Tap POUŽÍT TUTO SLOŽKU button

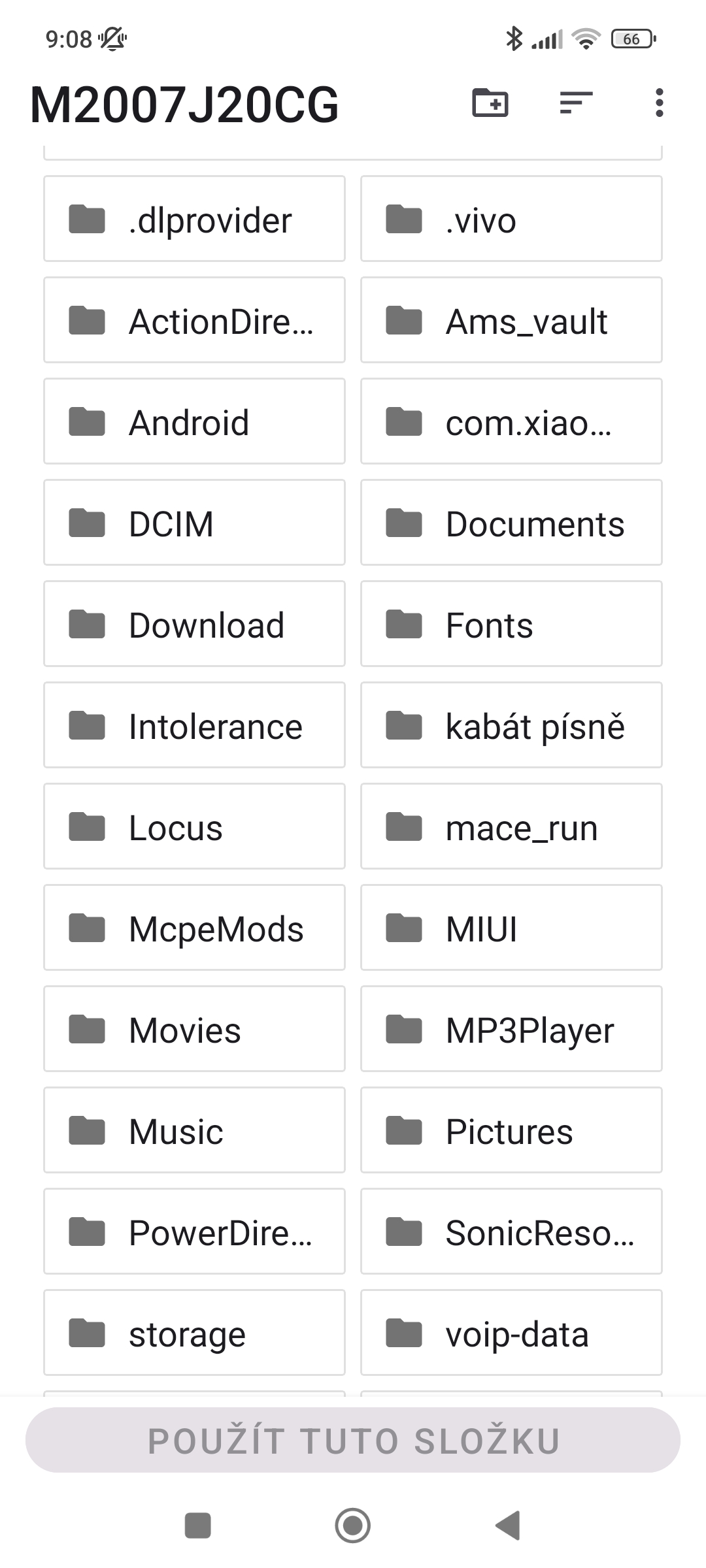(x=353, y=1440)
